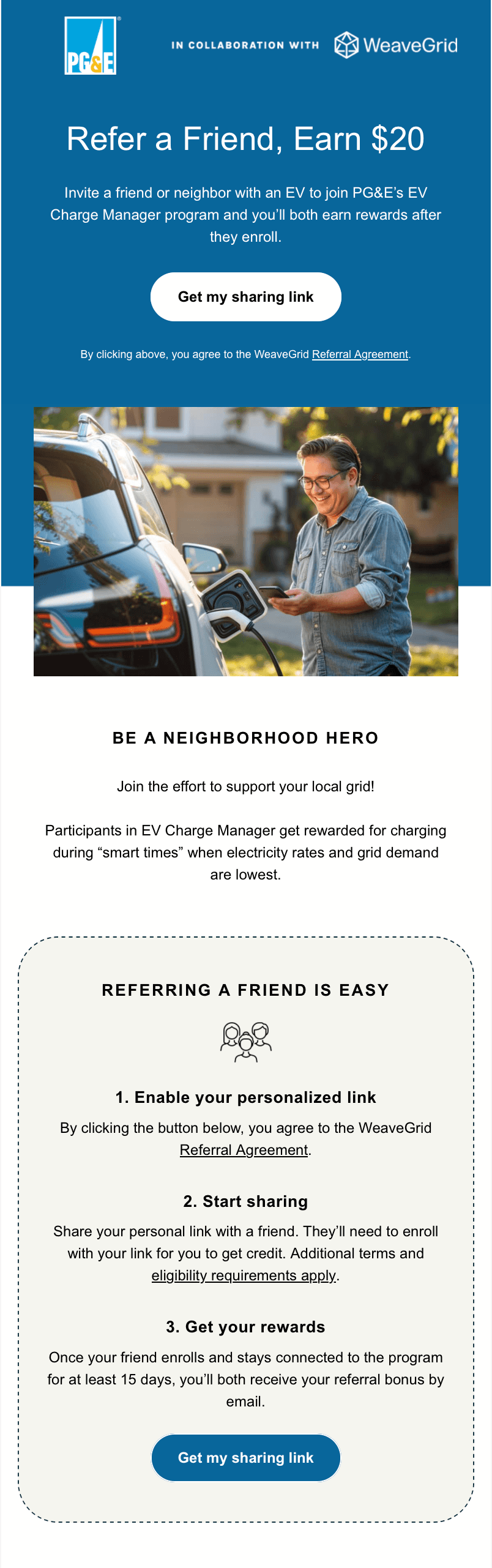Open the Referral Agreement link in step 1
Screen dimensions: 492x1568
(x=244, y=1150)
